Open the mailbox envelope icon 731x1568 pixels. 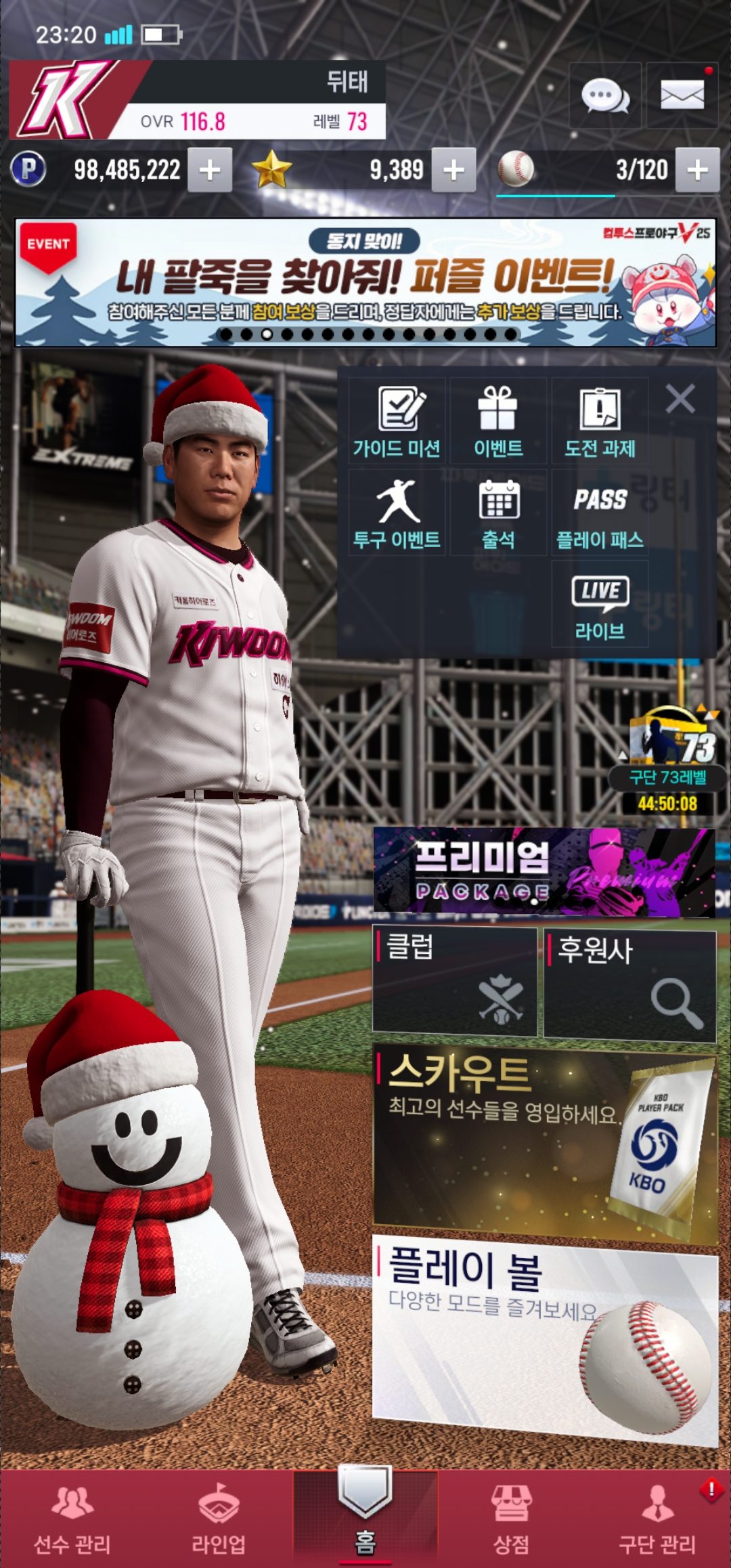tap(682, 95)
